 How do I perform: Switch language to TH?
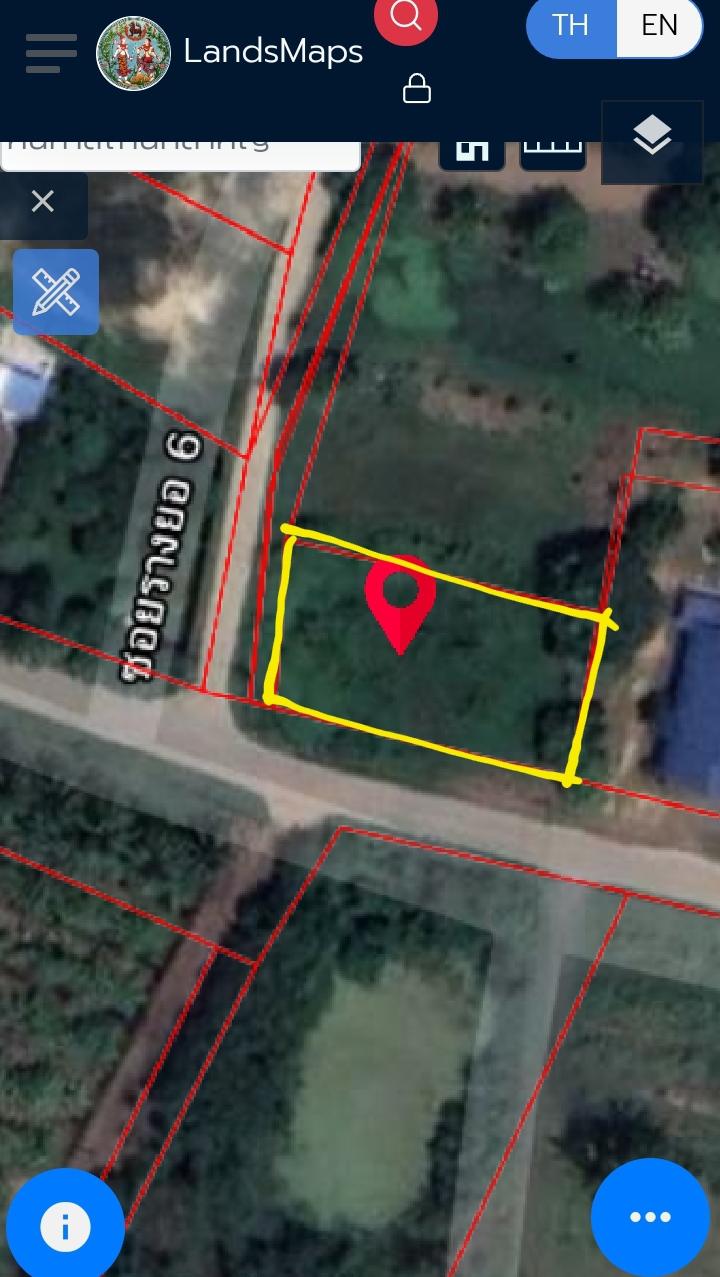click(x=570, y=25)
